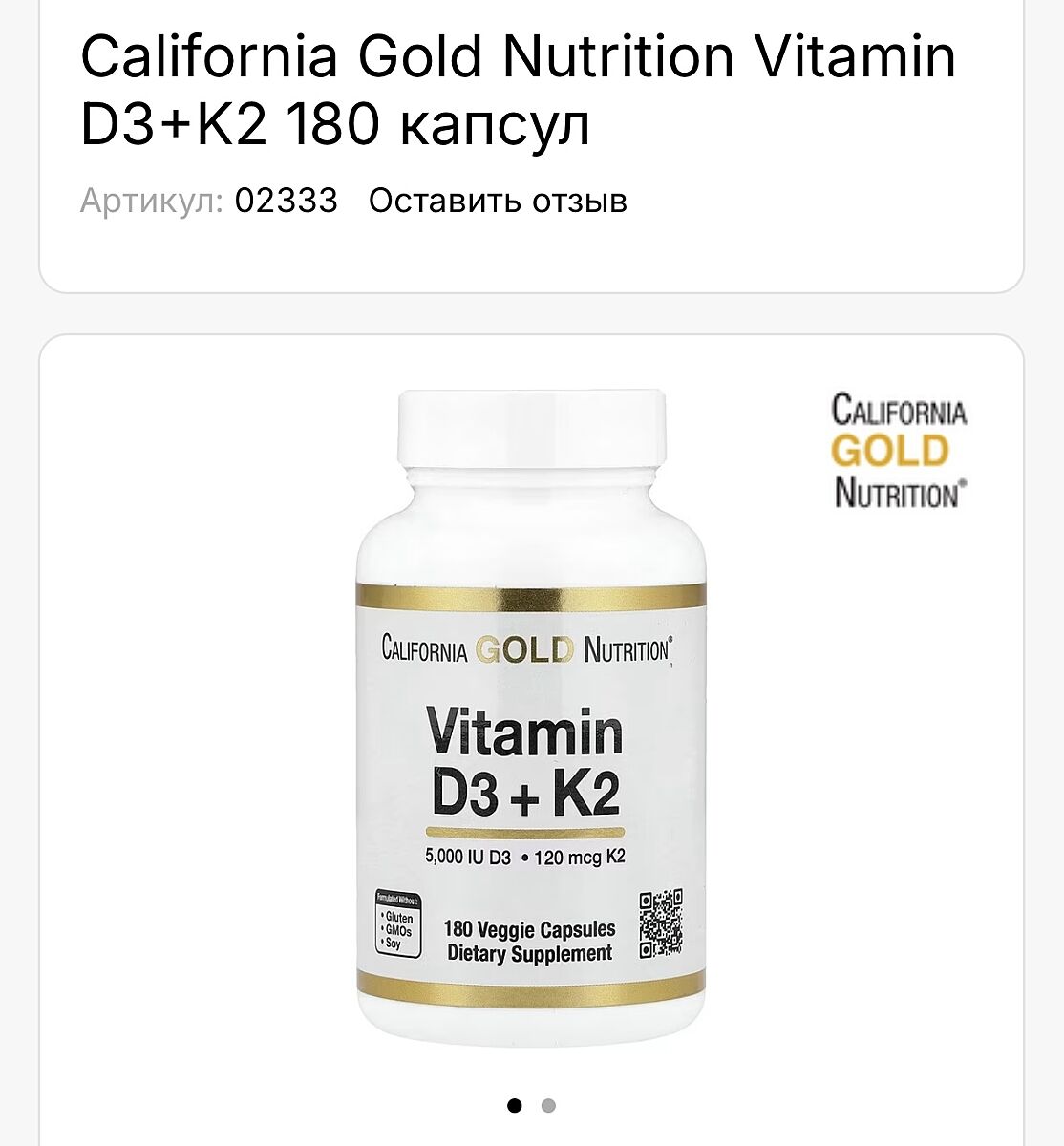Image resolution: width=1064 pixels, height=1146 pixels.
Task: Tap the "Оставить отзыв" link
Action: tap(498, 202)
